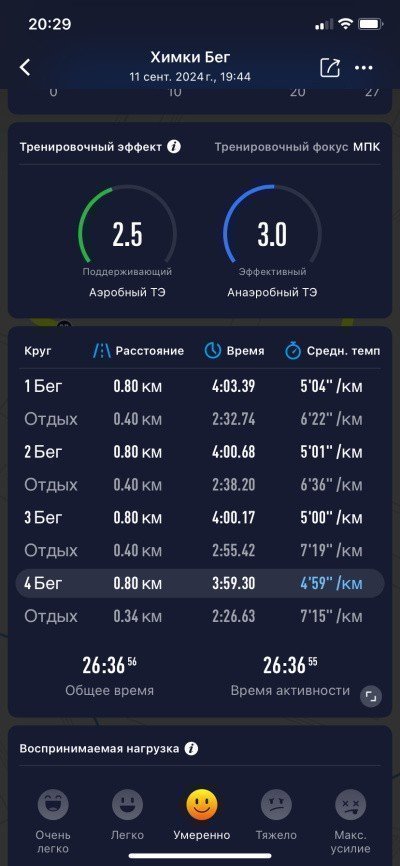Open the three-dot overflow menu
This screenshot has width=400, height=866.
pyautogui.click(x=364, y=68)
